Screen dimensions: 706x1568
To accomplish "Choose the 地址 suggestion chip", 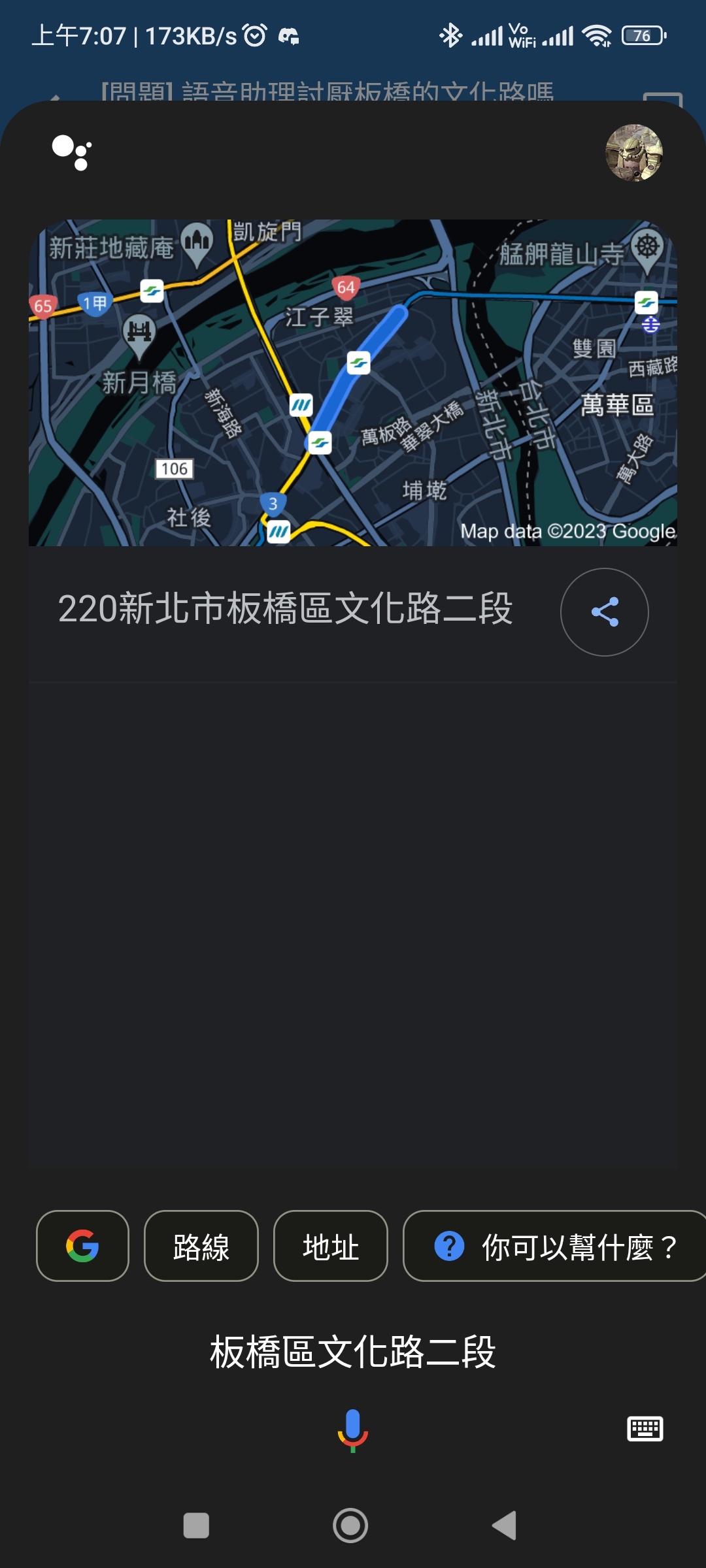I will 330,1246.
